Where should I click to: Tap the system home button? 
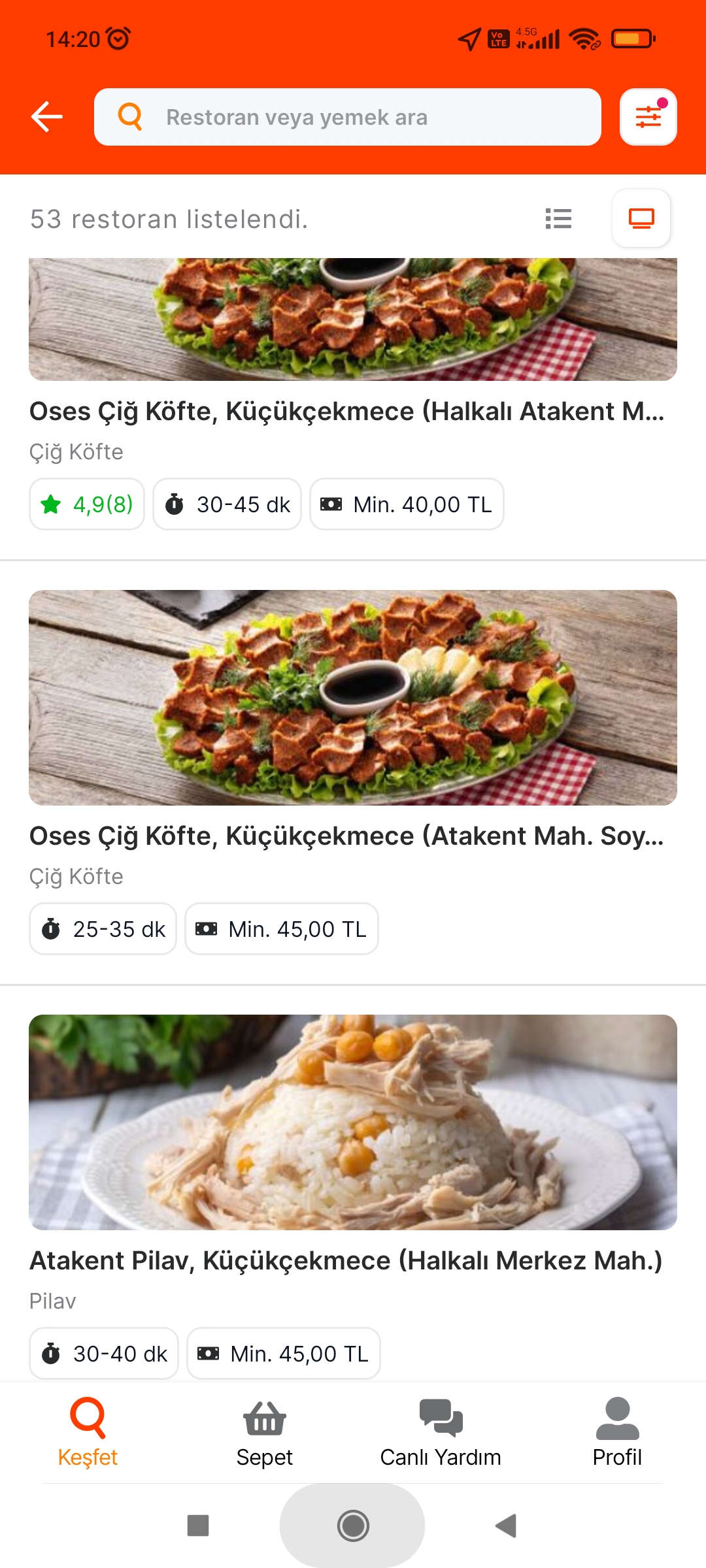click(x=353, y=1526)
